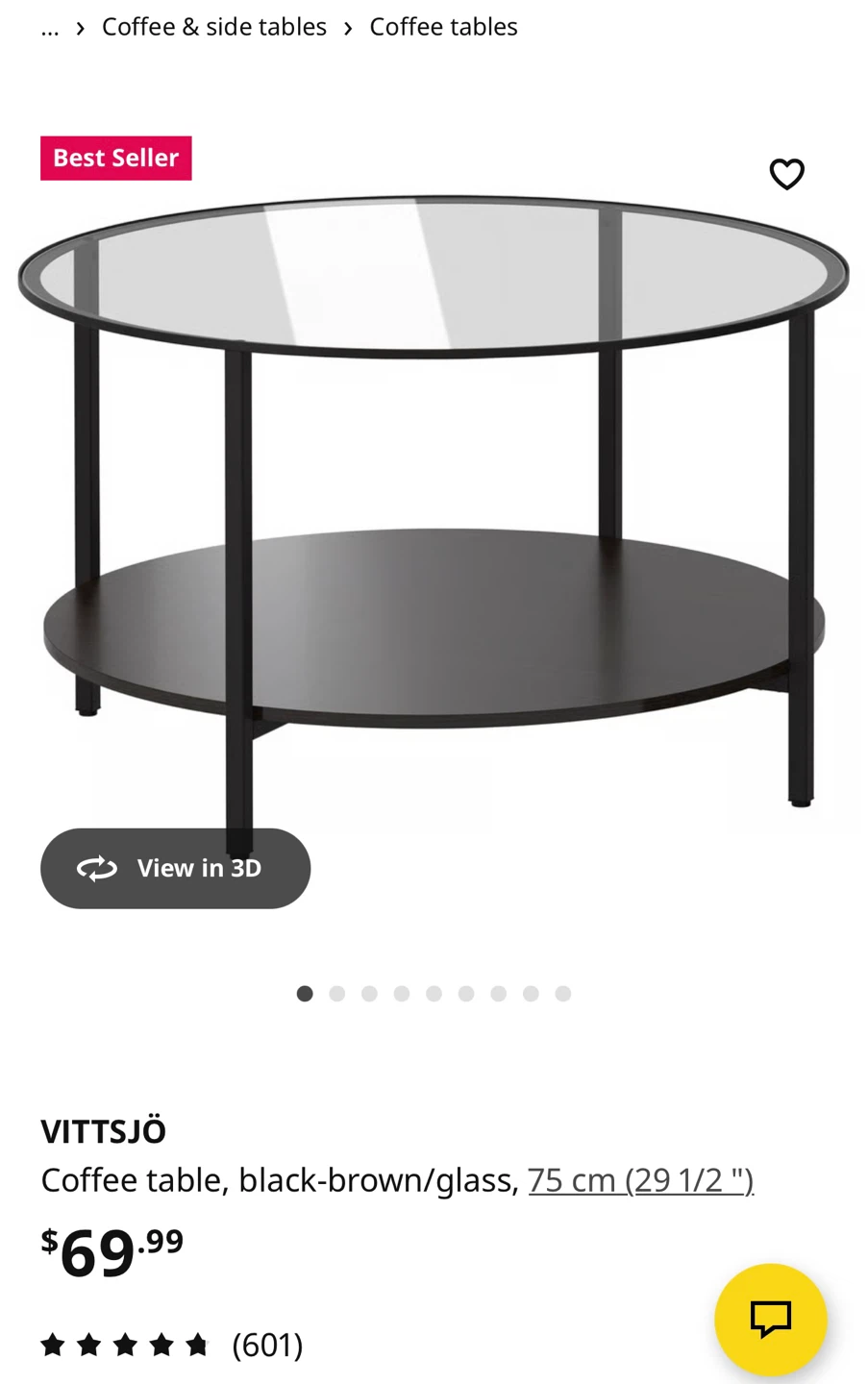Open the chat support bubble
Viewport: 868px width, 1384px height.
[x=770, y=1319]
